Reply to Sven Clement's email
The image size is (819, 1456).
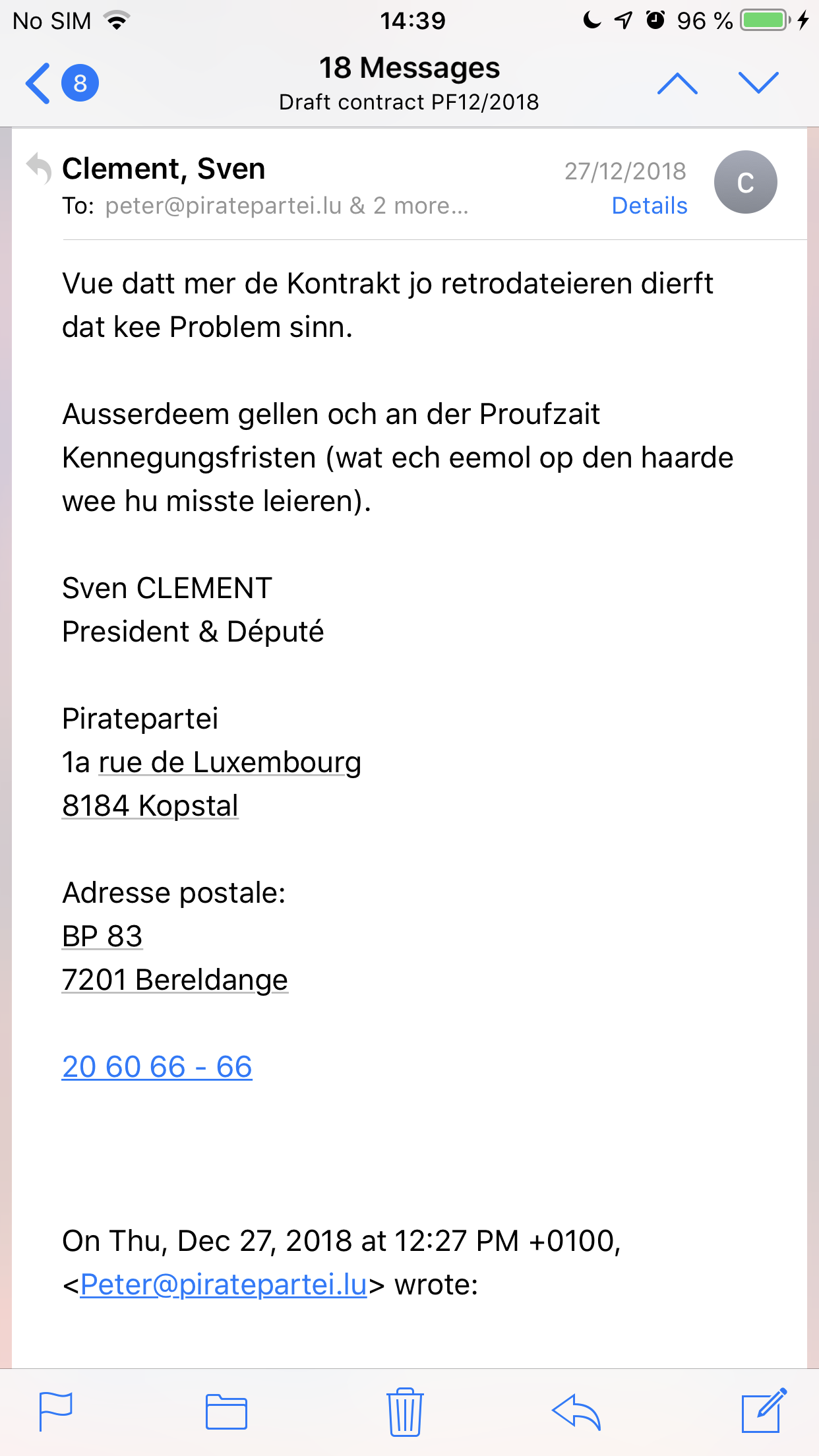coord(576,1411)
